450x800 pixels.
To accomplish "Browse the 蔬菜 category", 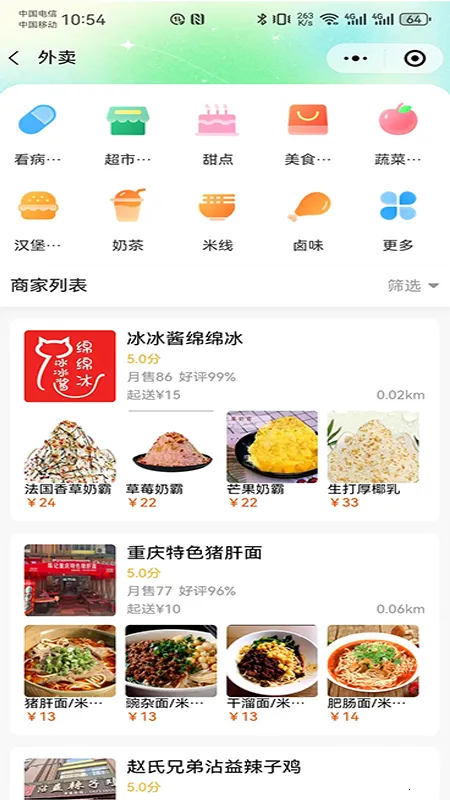I will tap(398, 135).
